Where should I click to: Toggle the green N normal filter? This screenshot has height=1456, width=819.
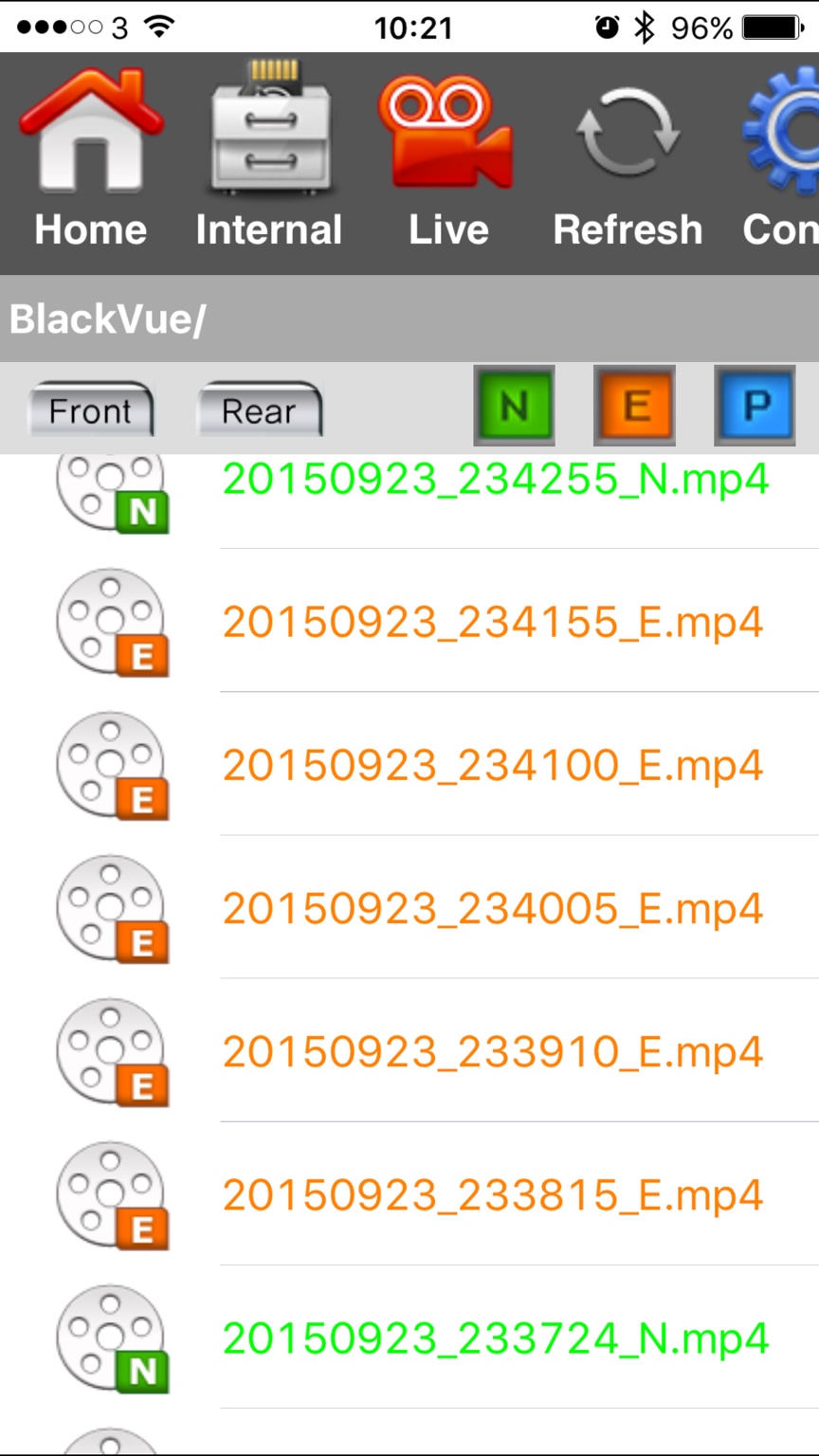pyautogui.click(x=514, y=406)
